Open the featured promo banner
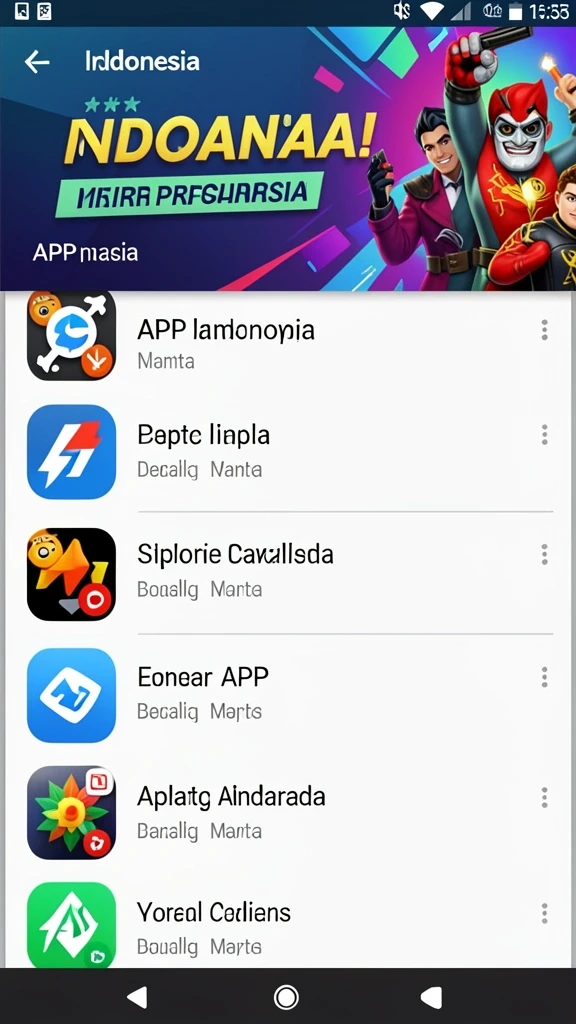Viewport: 576px width, 1024px height. pyautogui.click(x=288, y=176)
